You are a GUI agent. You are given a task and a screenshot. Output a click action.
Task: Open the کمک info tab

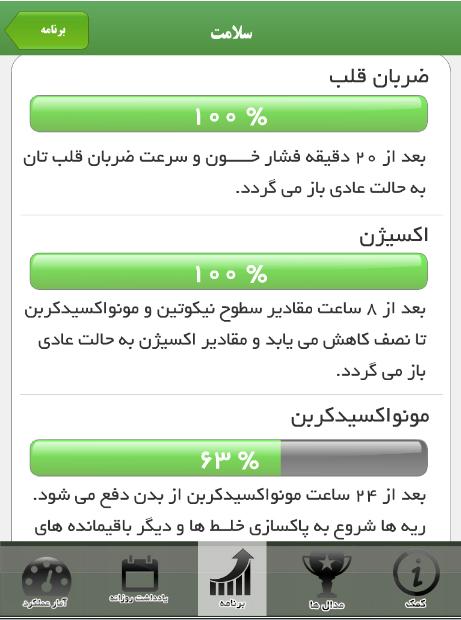tap(416, 580)
